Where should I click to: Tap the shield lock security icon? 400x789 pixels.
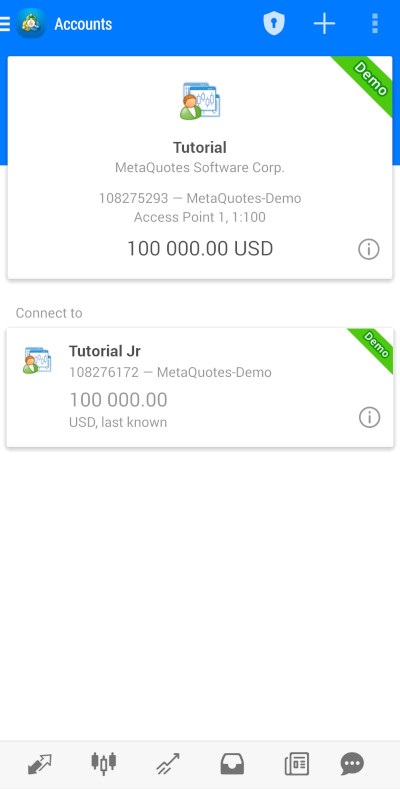274,24
